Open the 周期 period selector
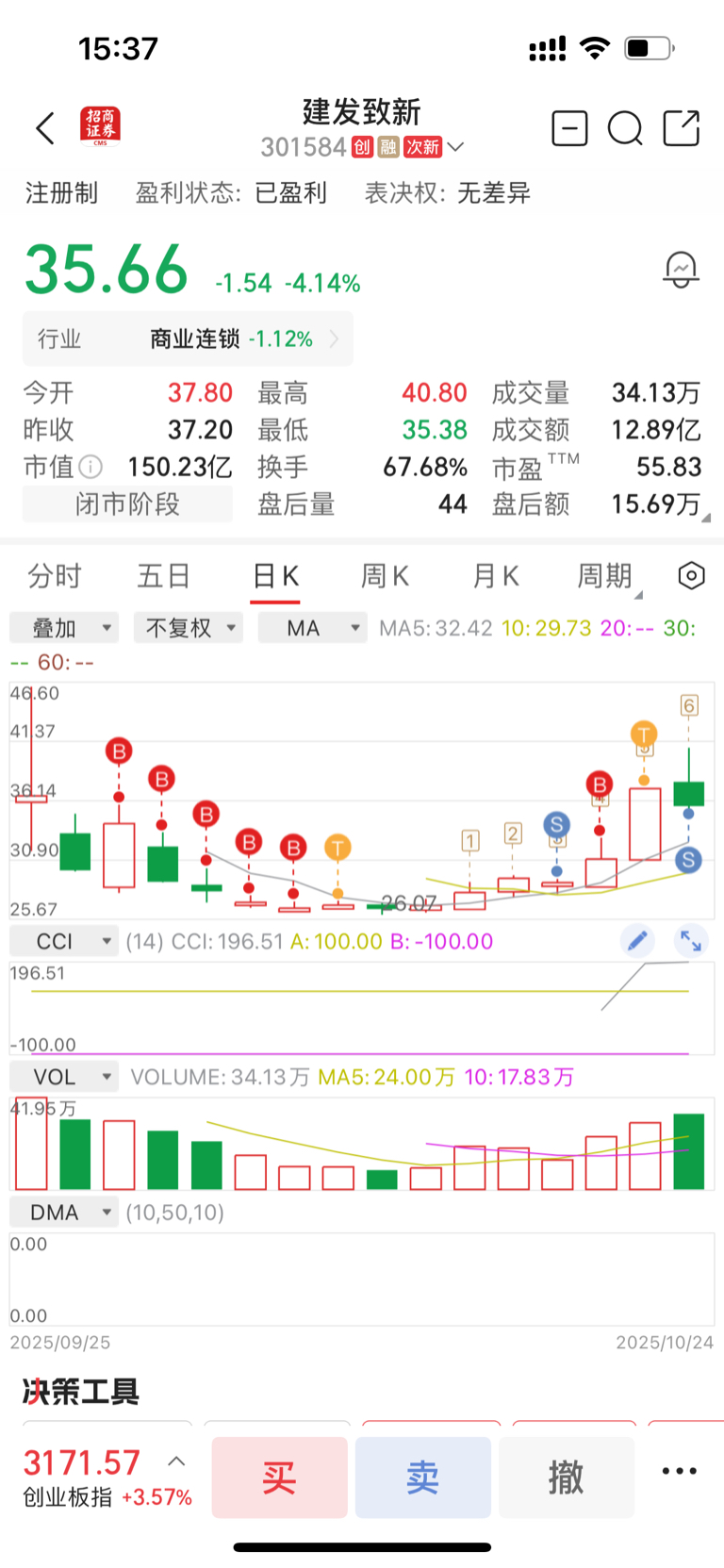 [x=608, y=576]
